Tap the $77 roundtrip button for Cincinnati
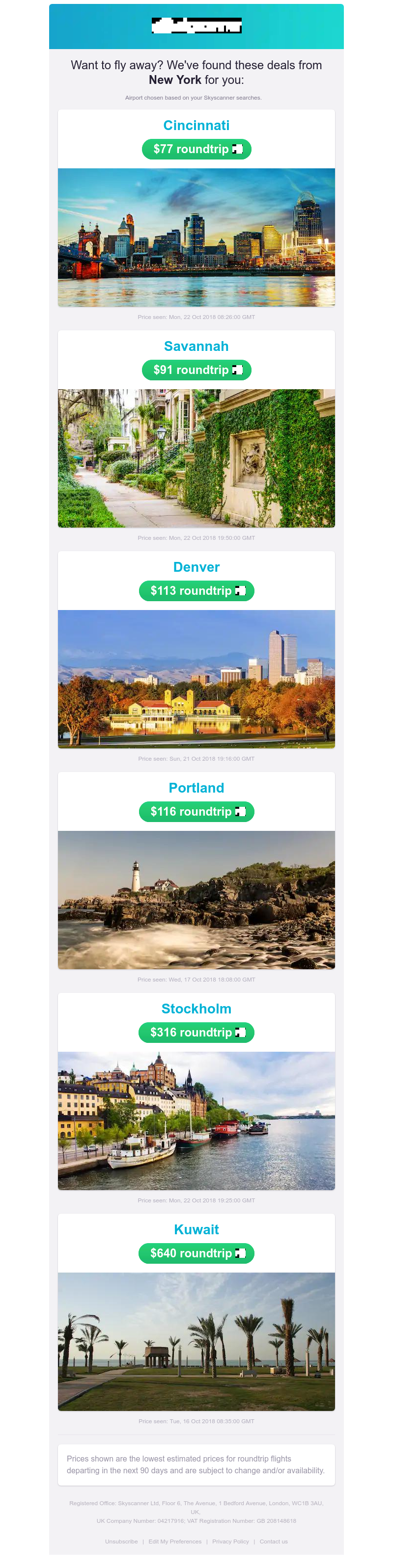 click(x=196, y=149)
